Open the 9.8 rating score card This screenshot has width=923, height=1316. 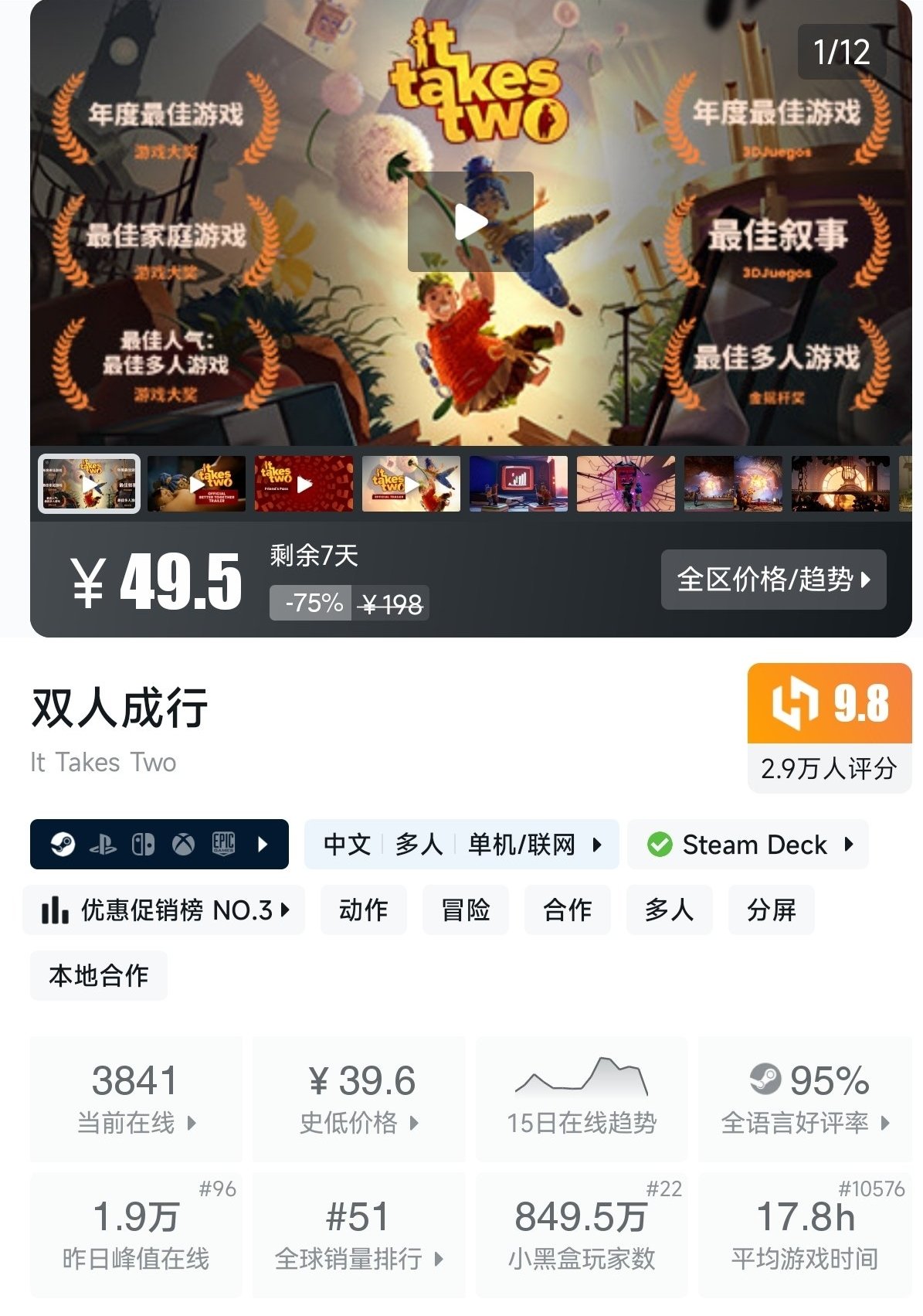click(x=829, y=726)
